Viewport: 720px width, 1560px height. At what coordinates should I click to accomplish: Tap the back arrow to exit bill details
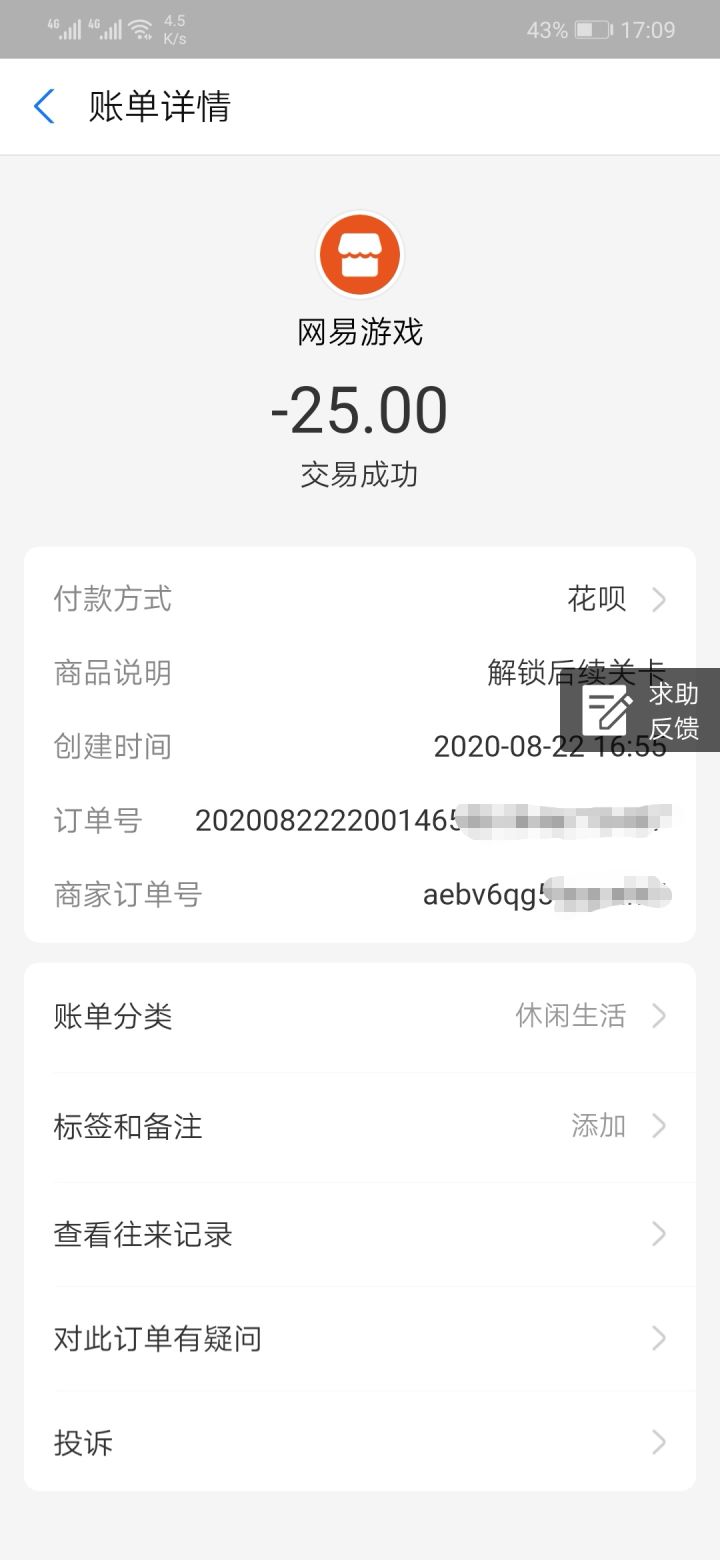42,106
